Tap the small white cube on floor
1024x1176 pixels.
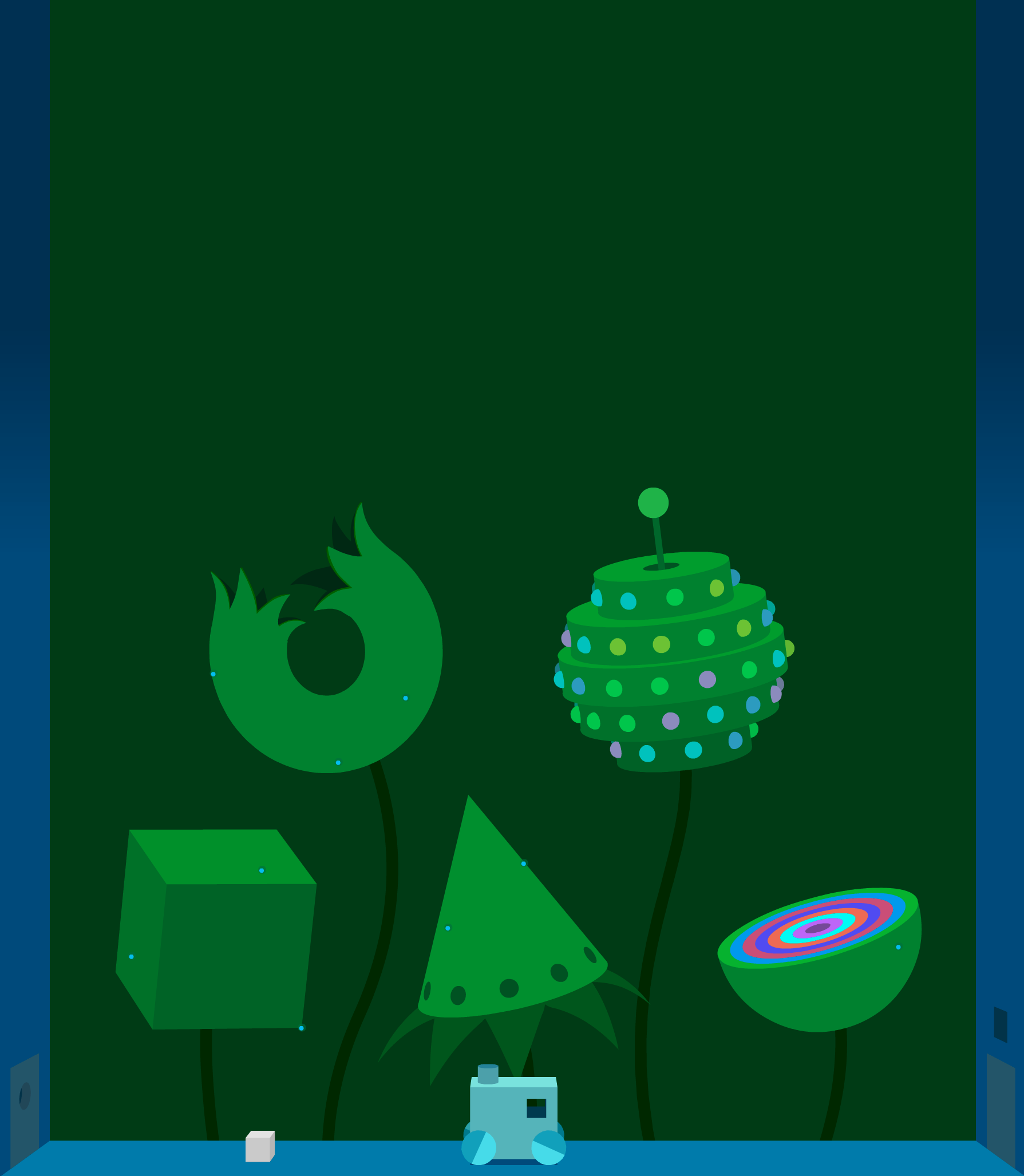pyautogui.click(x=259, y=1147)
